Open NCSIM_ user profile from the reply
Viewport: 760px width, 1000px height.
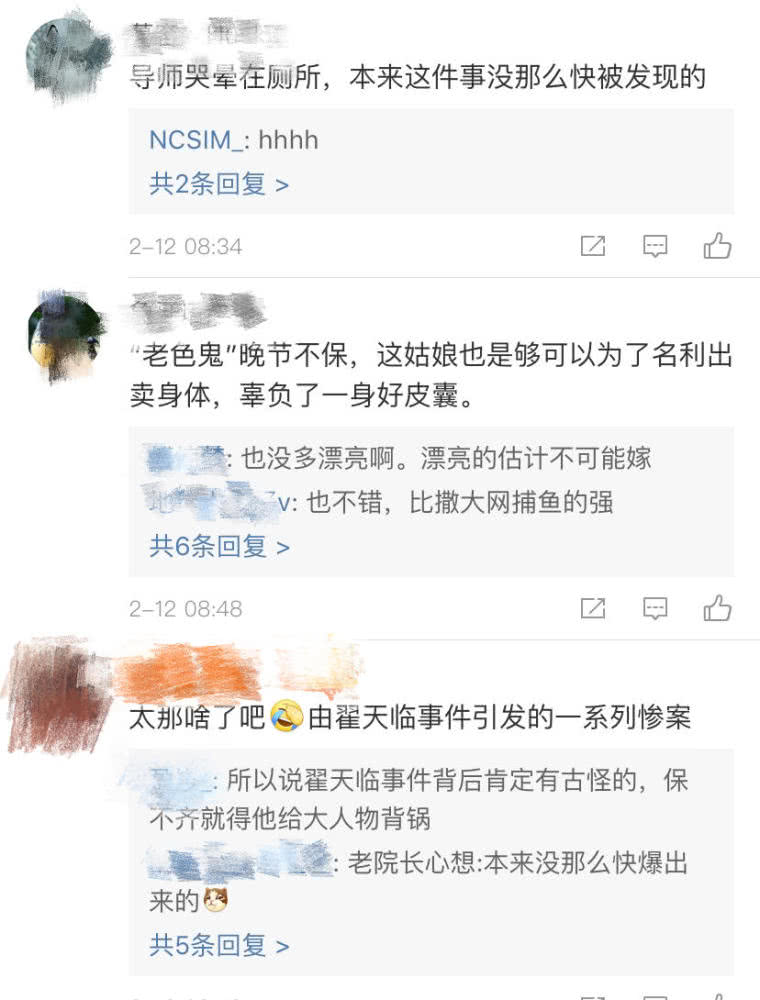[x=195, y=140]
